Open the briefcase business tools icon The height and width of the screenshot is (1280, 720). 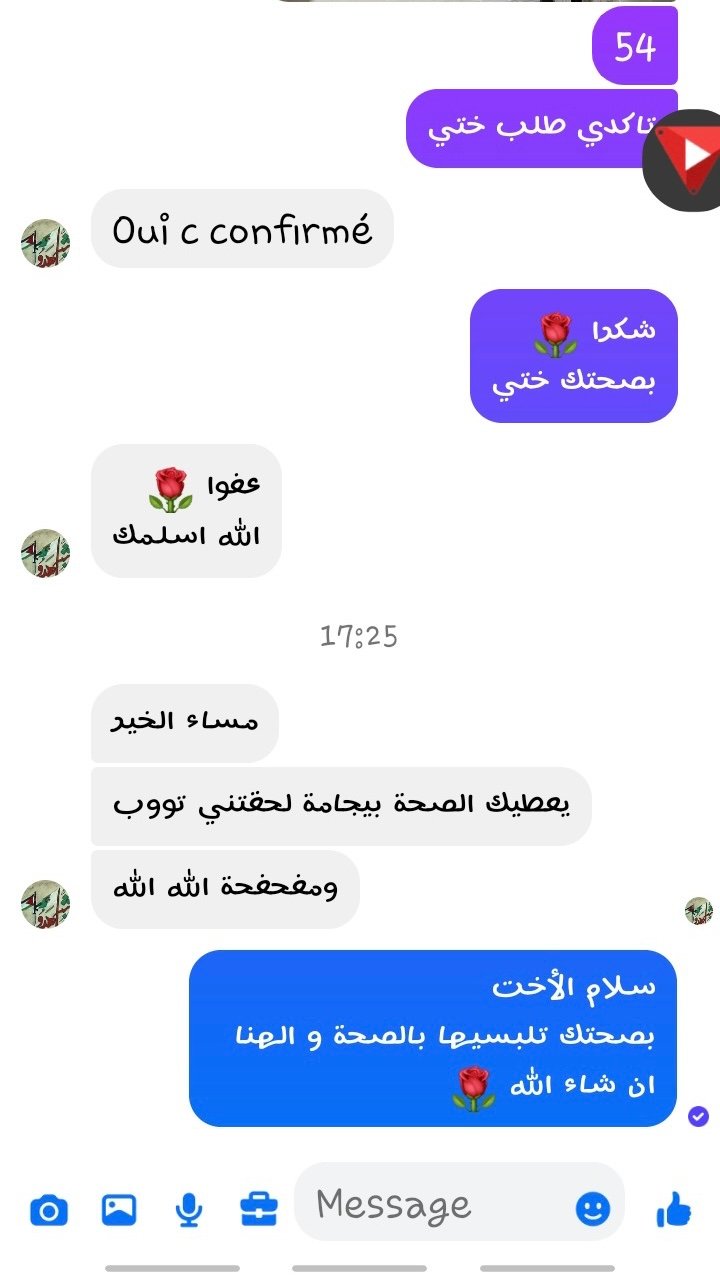[x=258, y=1211]
